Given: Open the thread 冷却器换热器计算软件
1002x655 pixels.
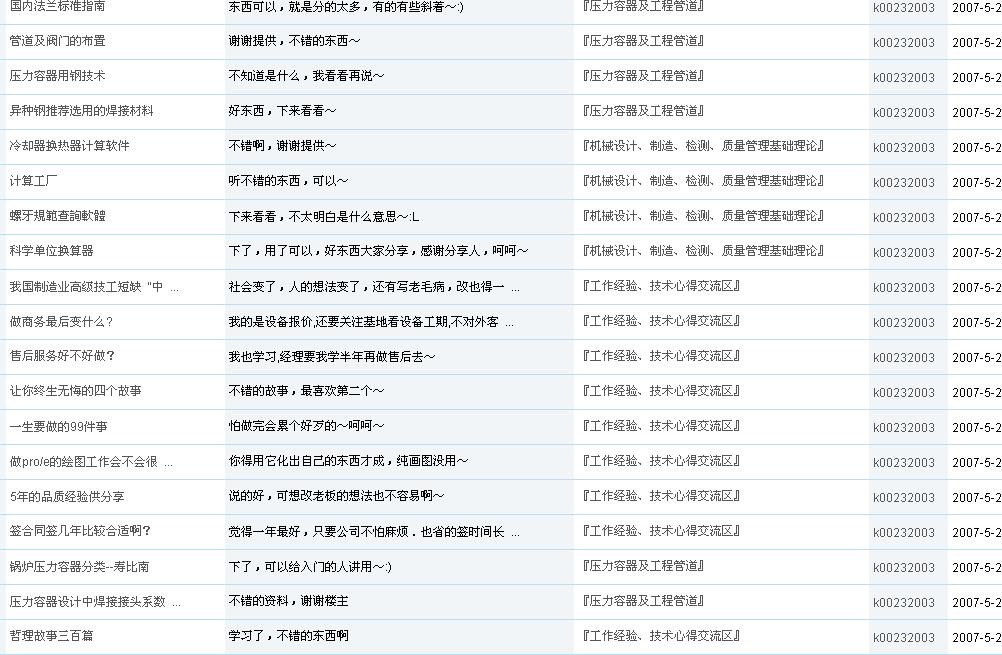Looking at the screenshot, I should pos(69,146).
